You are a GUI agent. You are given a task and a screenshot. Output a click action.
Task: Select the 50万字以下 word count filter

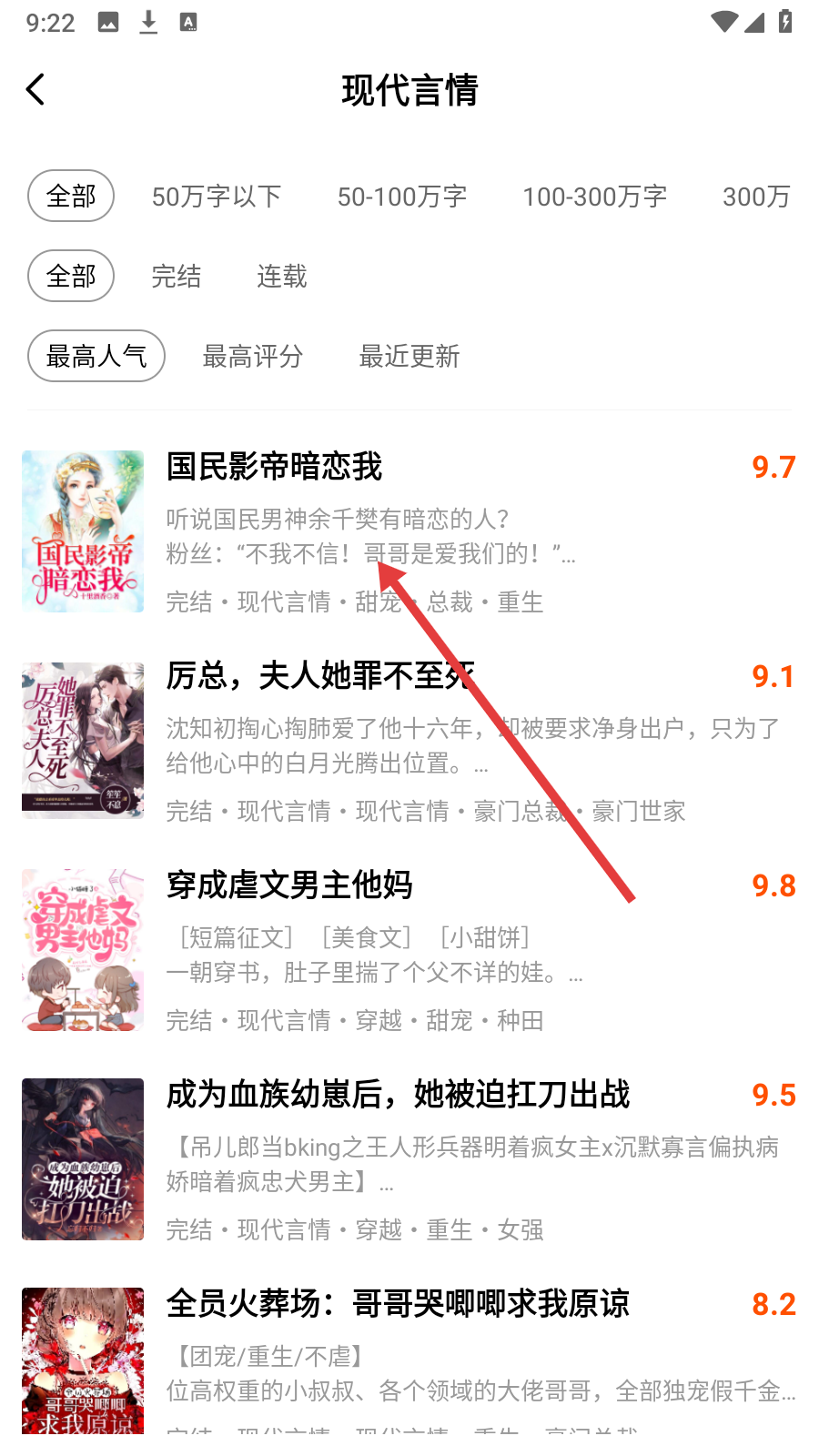click(x=216, y=197)
